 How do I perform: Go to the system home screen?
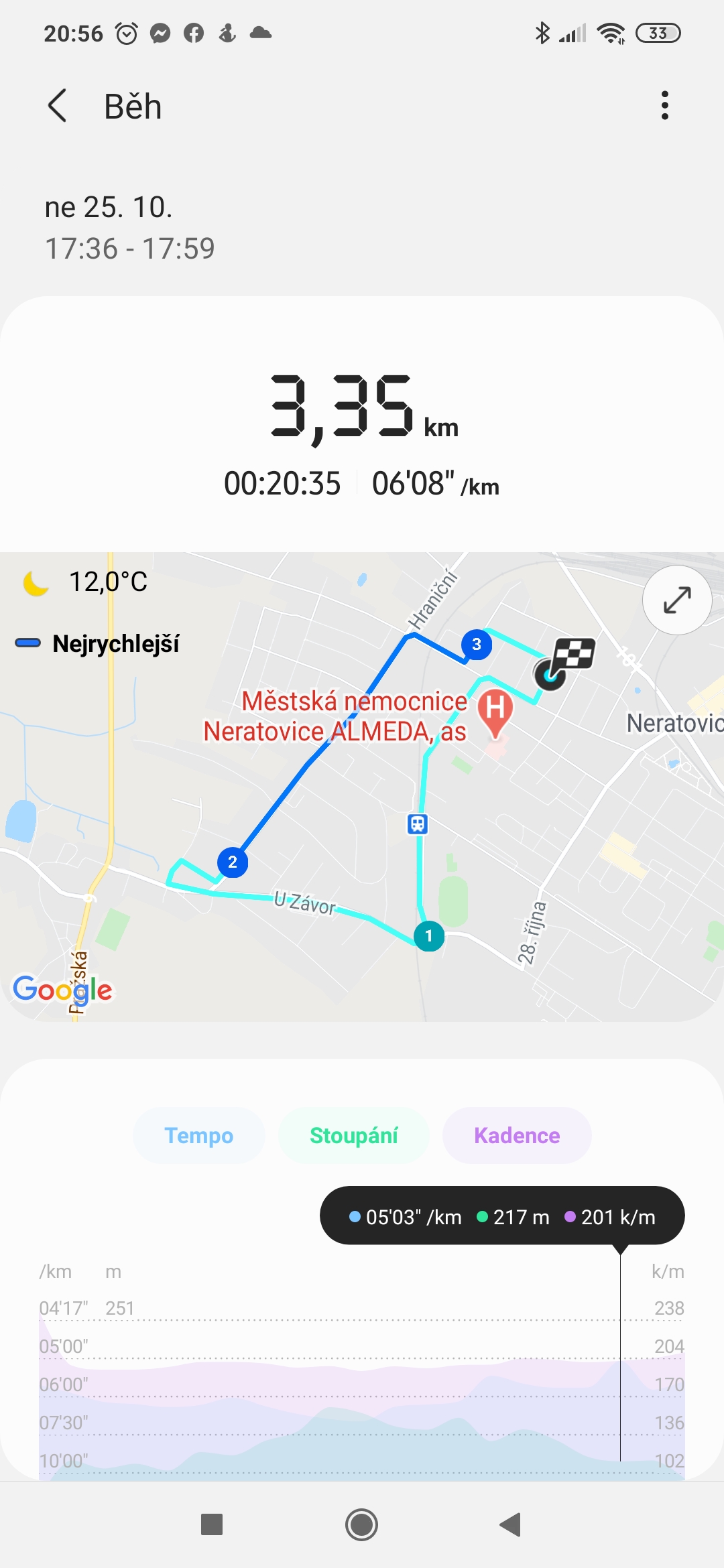361,1524
